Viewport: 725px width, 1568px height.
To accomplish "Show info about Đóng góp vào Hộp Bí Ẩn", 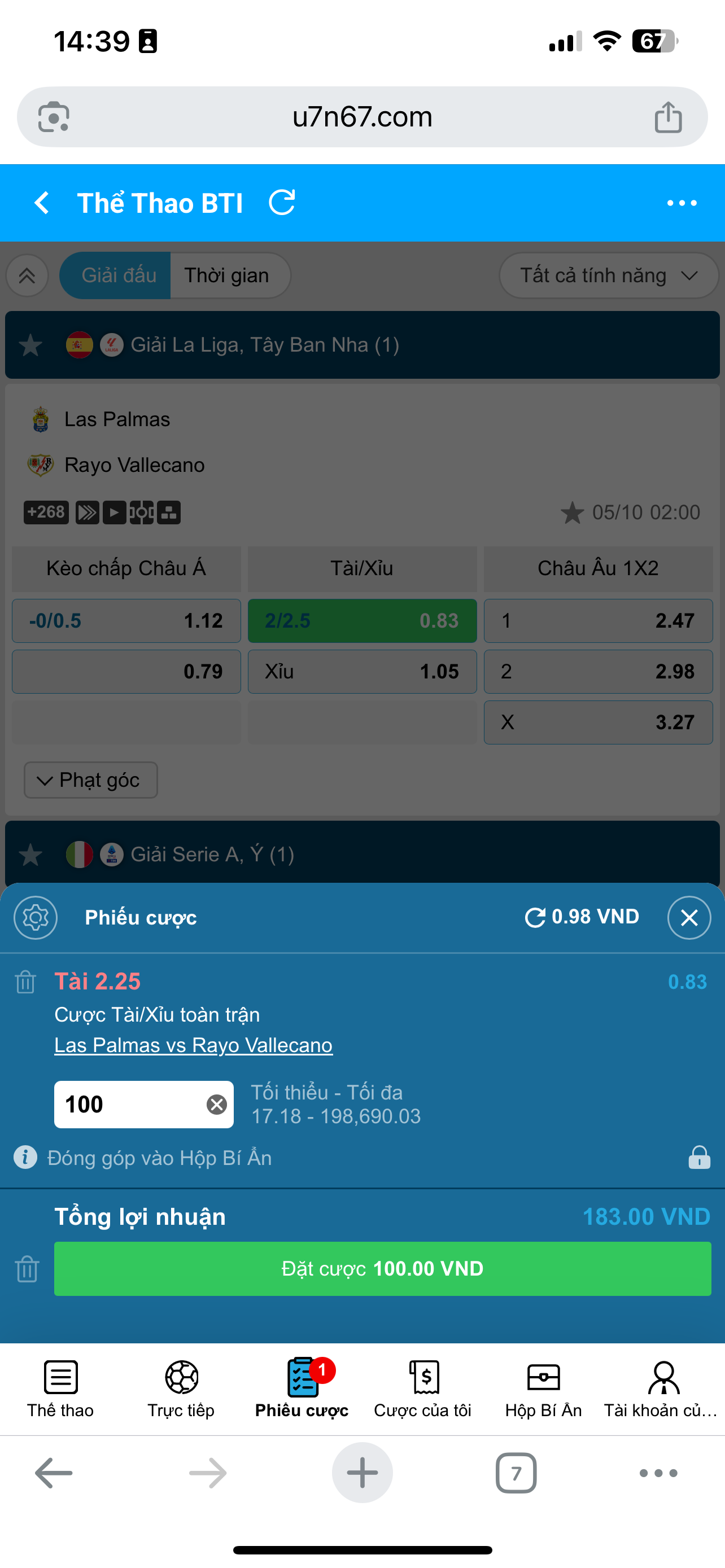I will [x=25, y=1157].
